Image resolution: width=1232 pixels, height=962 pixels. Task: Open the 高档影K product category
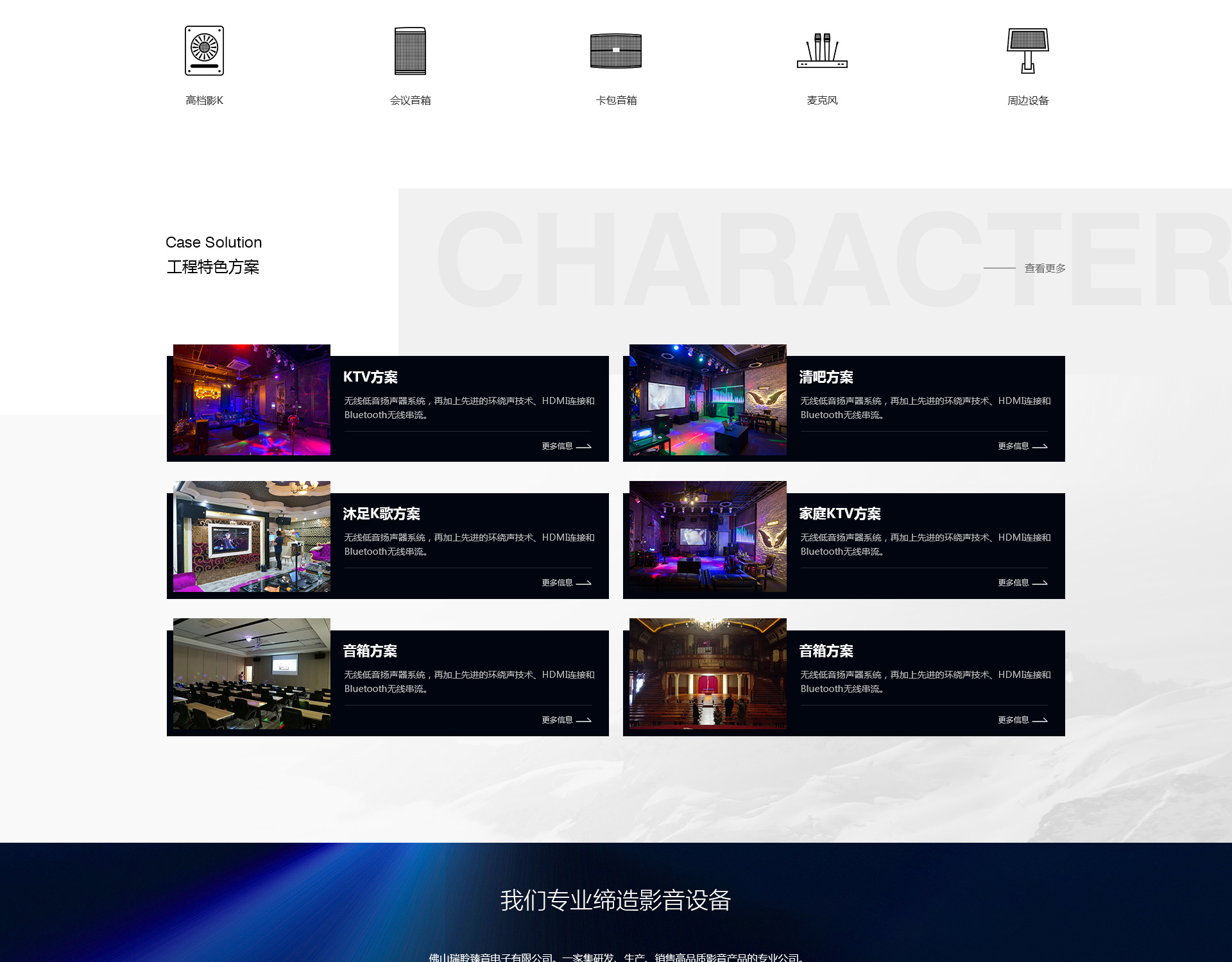point(204,64)
